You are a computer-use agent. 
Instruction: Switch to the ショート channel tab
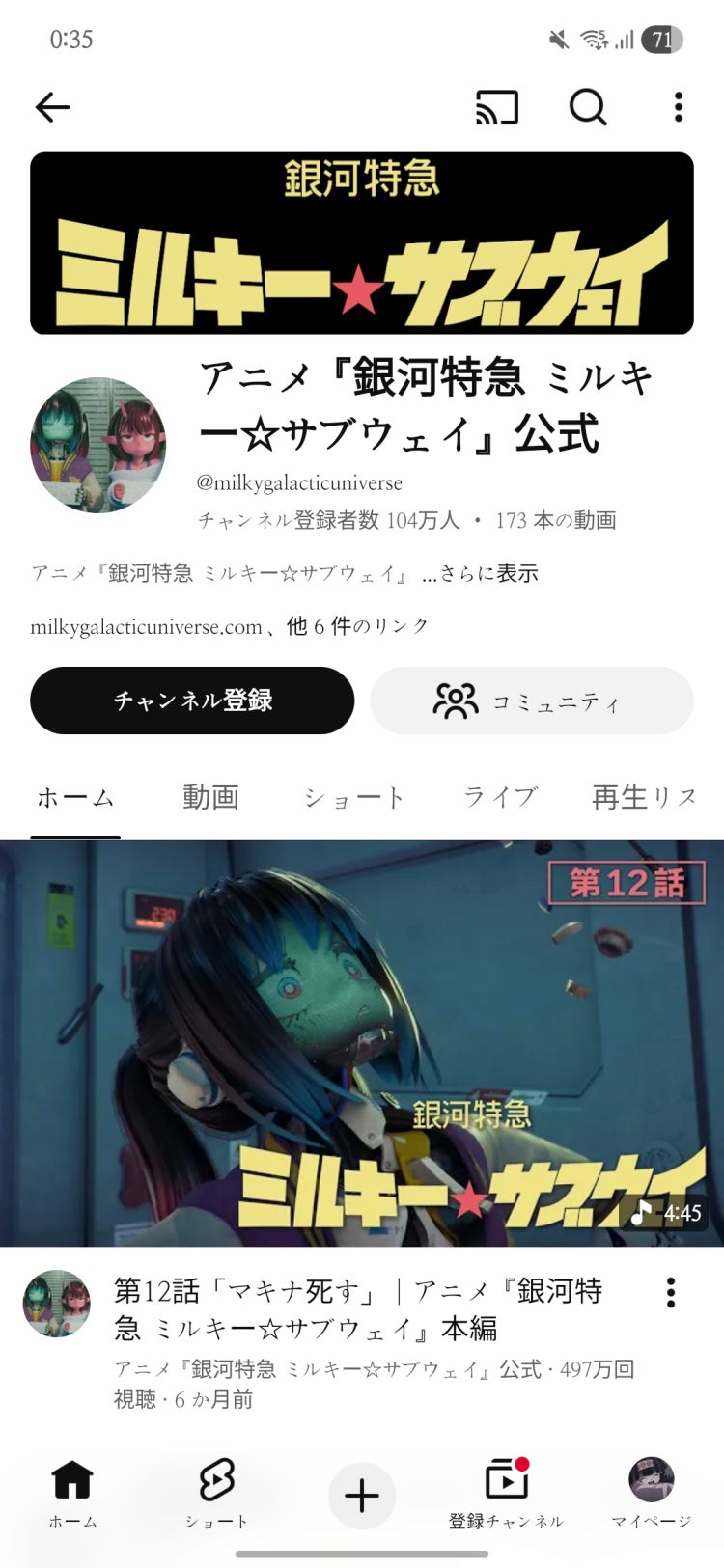tap(353, 797)
